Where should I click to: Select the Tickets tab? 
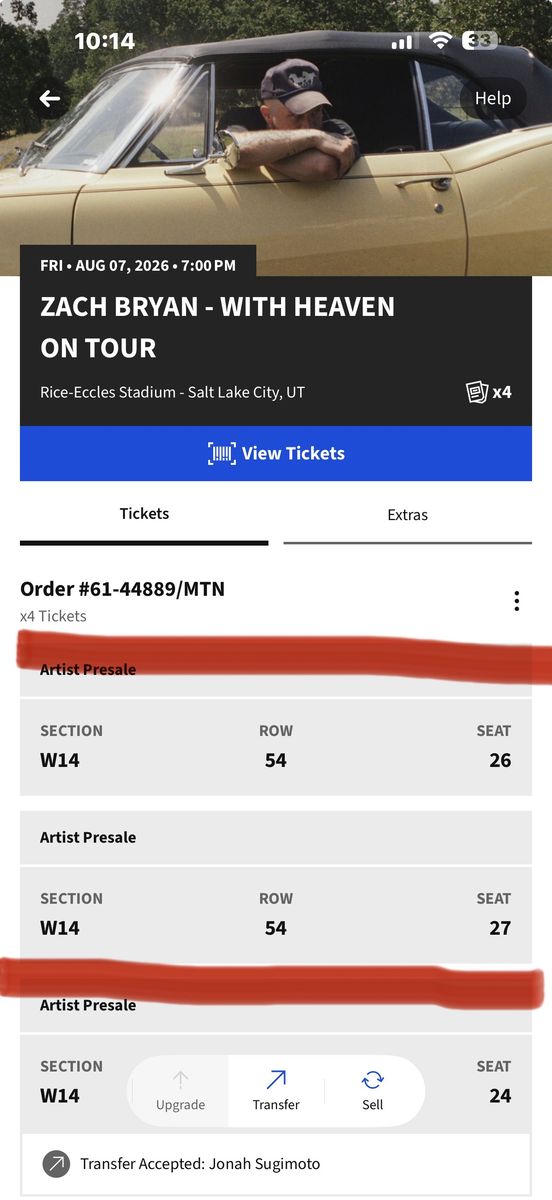click(144, 514)
